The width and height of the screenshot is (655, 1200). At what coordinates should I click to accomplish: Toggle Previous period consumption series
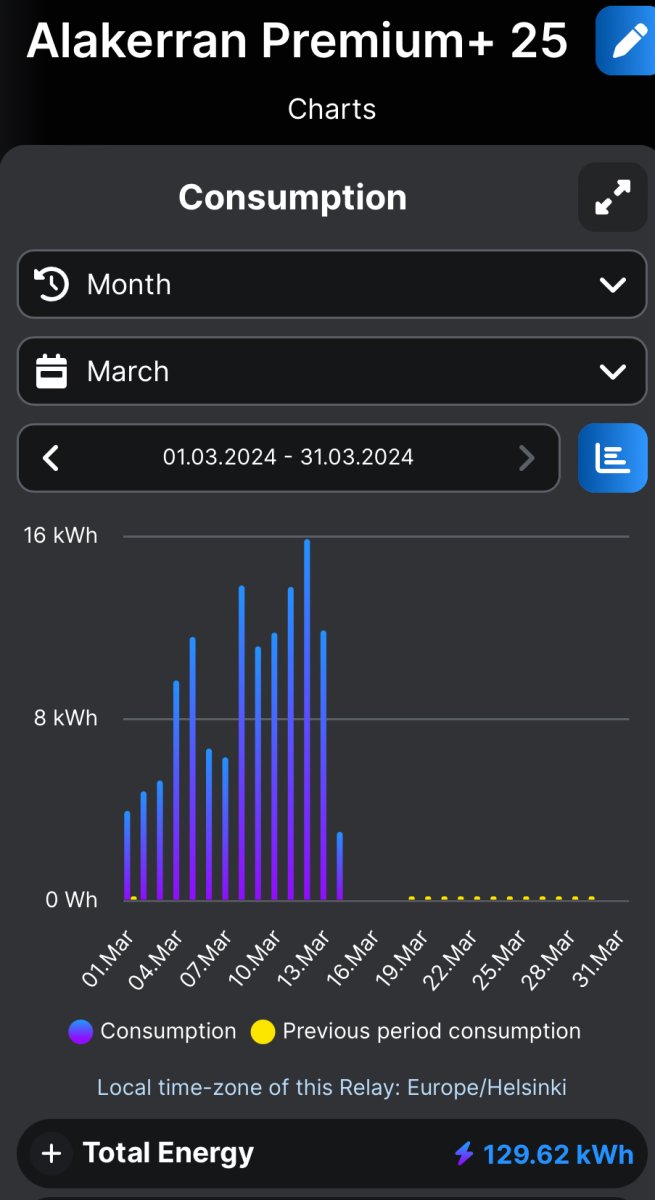pos(416,1031)
